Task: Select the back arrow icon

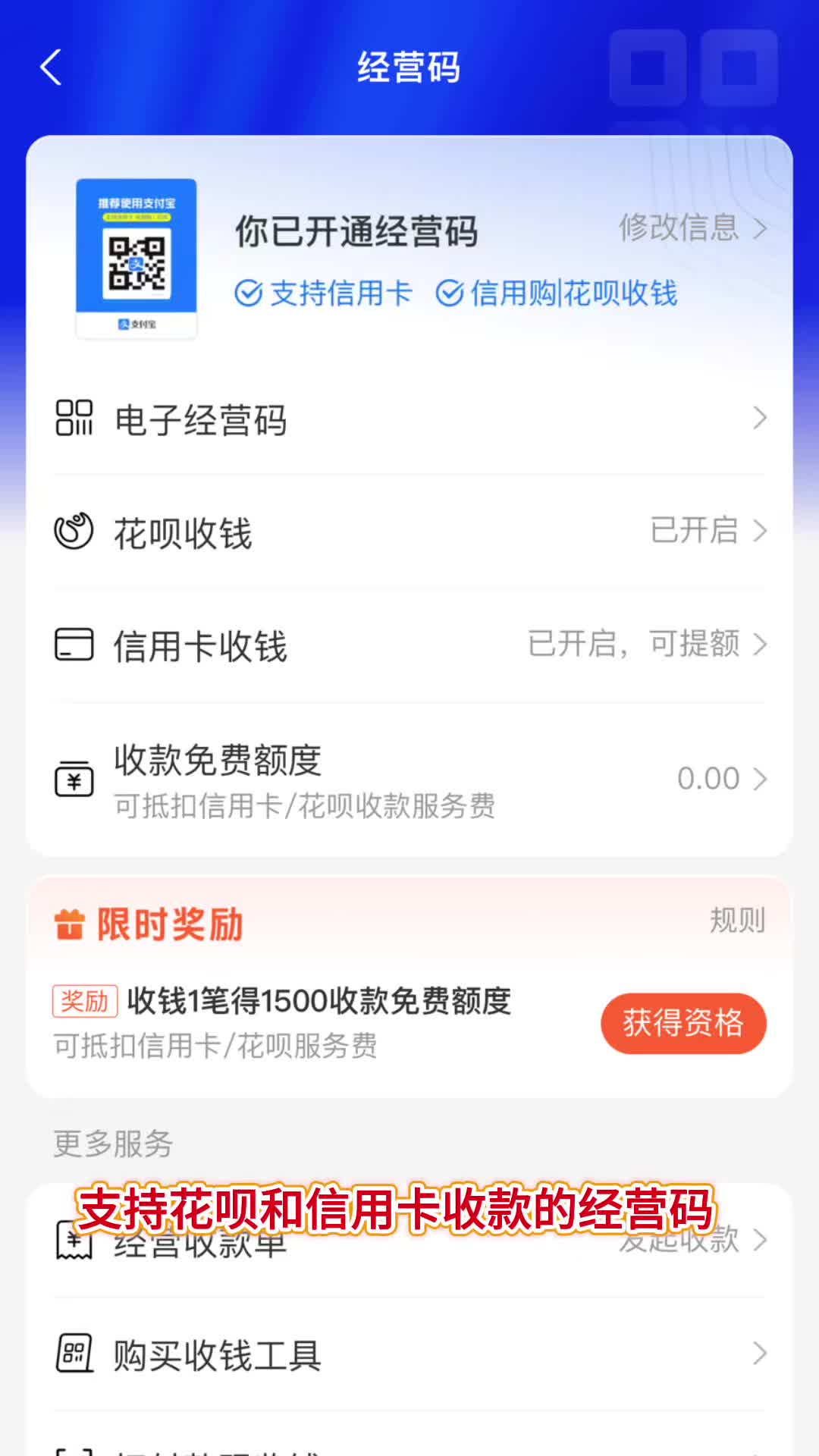Action: [50, 67]
